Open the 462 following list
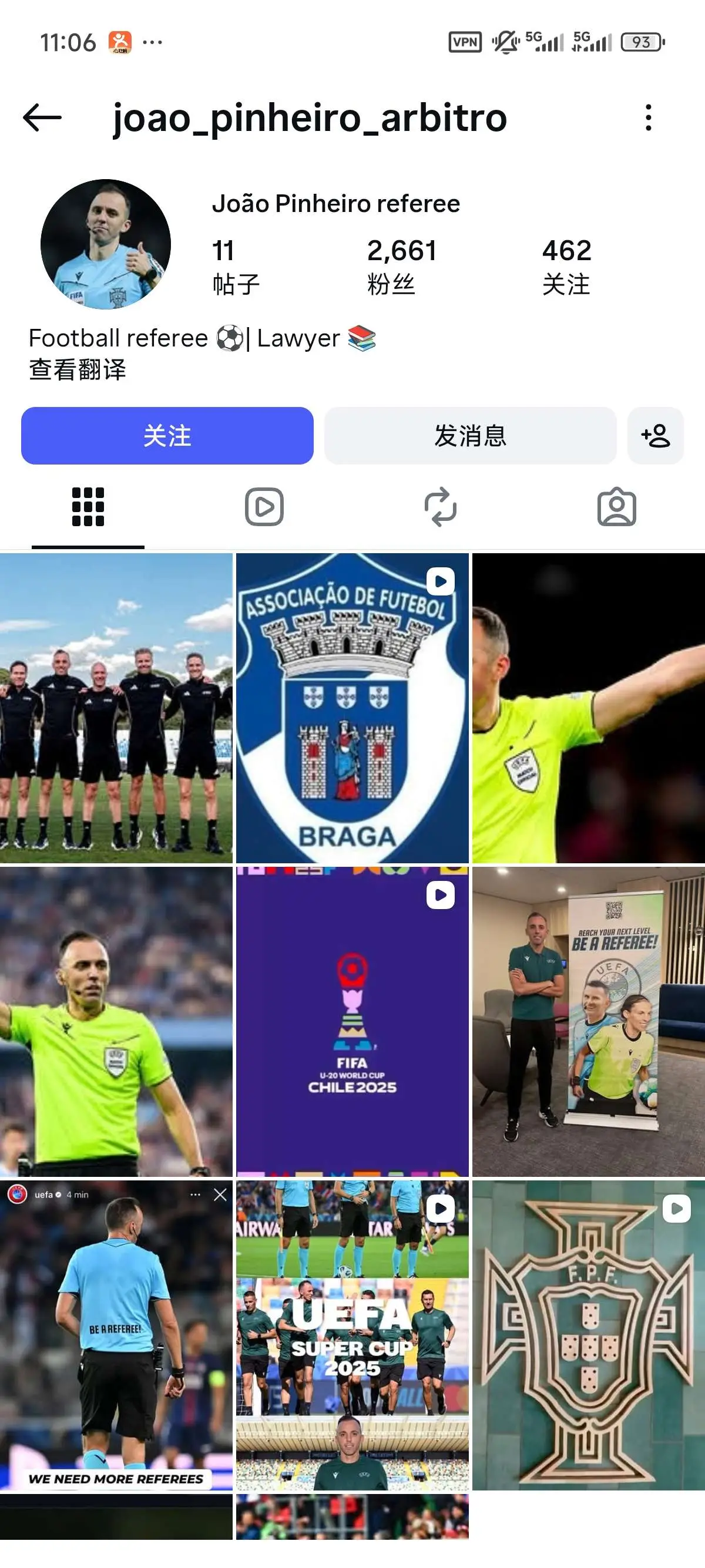This screenshot has width=705, height=1568. pos(566,266)
